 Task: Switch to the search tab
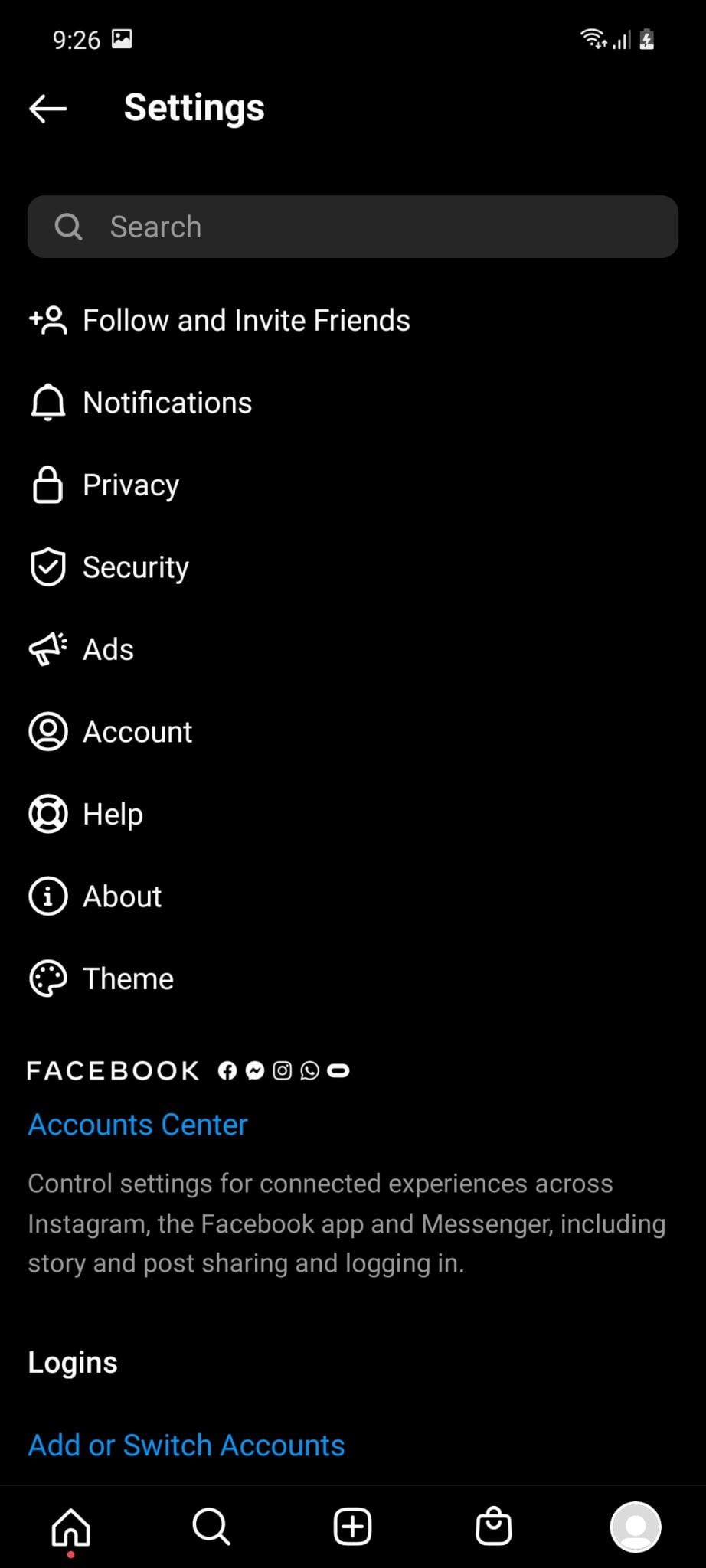[x=211, y=1527]
